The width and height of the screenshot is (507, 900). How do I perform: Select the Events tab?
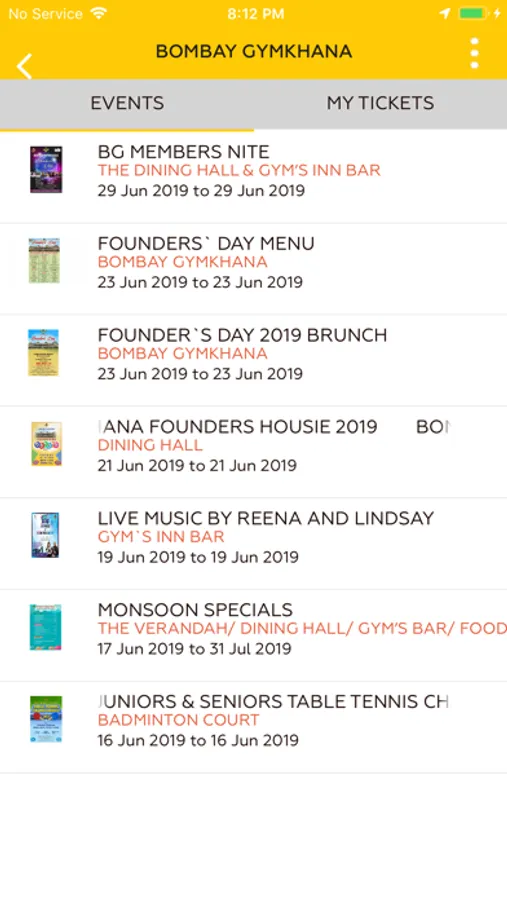[x=127, y=103]
